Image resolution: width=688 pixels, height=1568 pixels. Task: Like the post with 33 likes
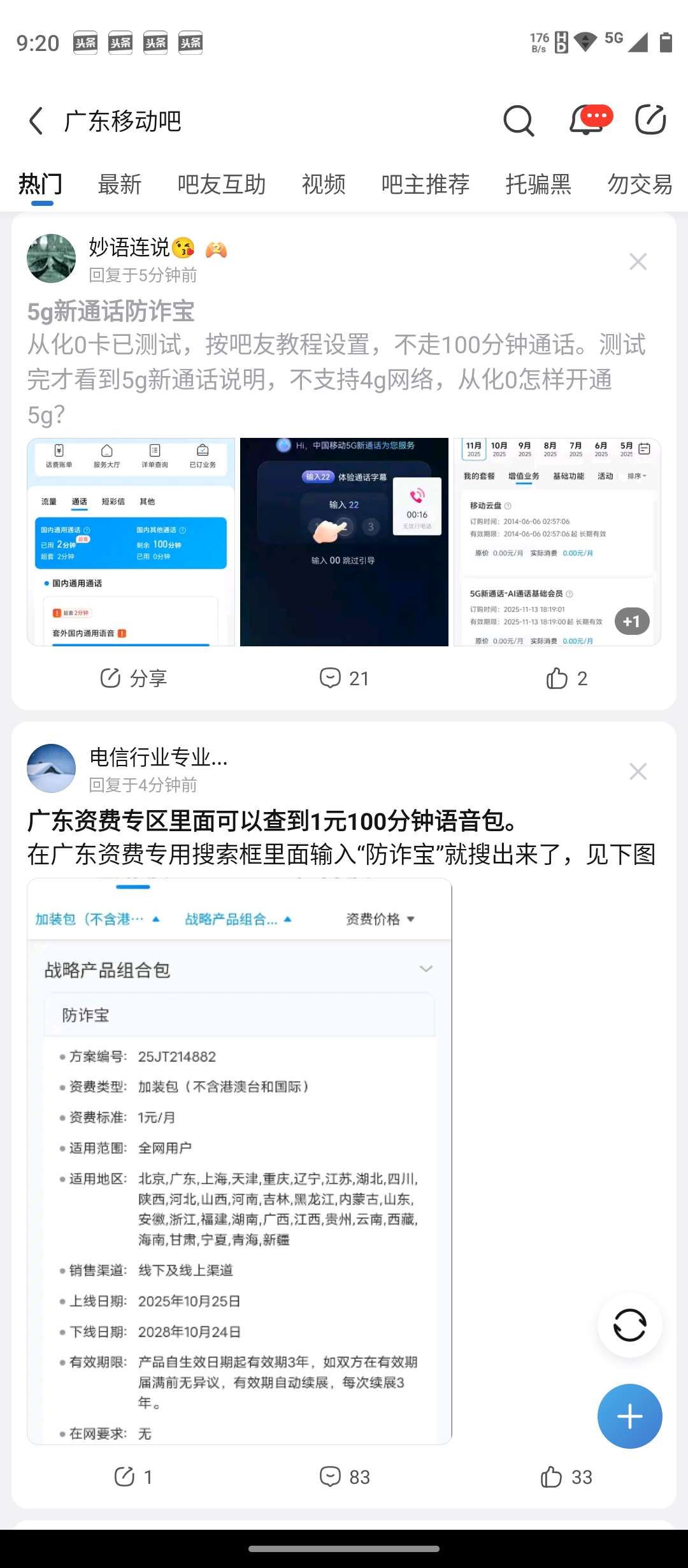(x=566, y=1477)
